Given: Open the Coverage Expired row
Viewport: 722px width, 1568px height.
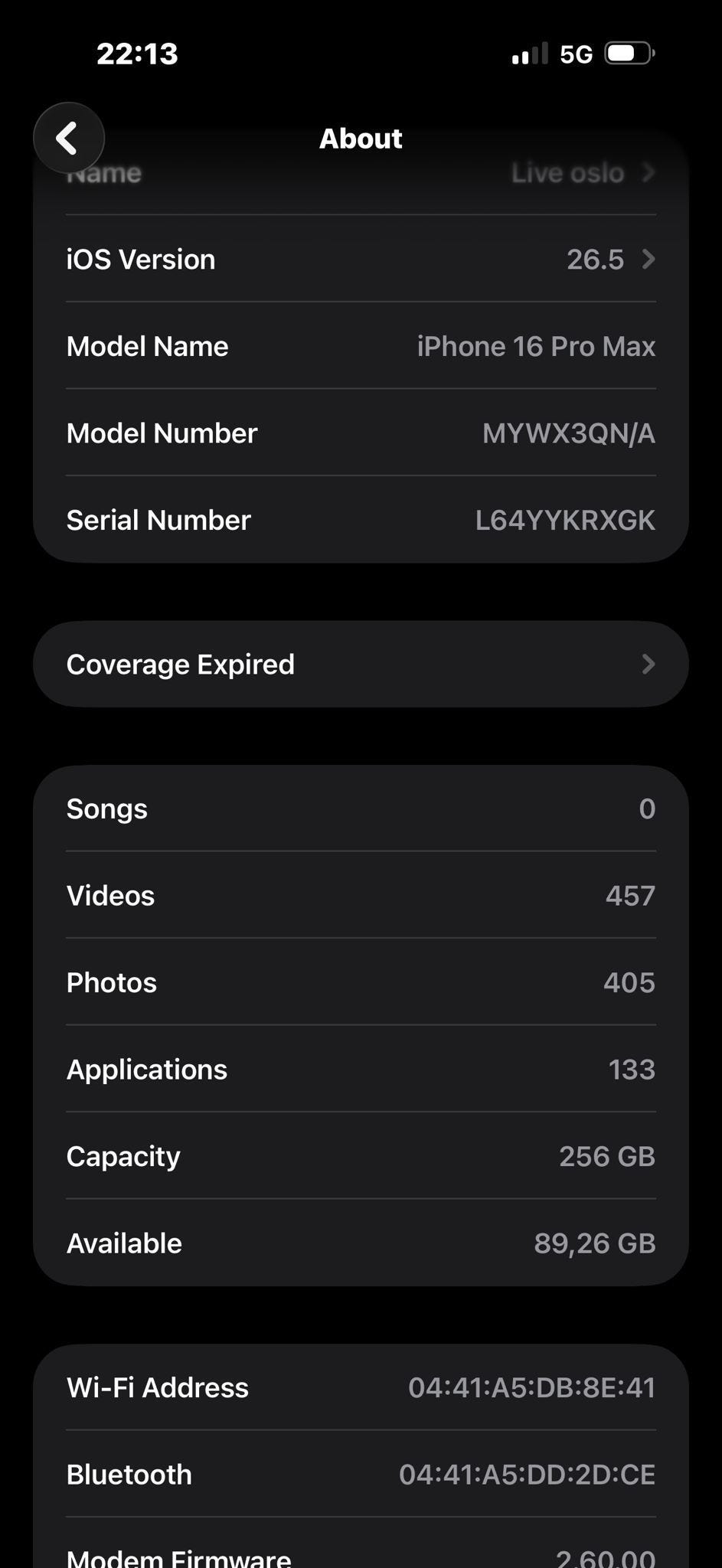Looking at the screenshot, I should click(x=361, y=664).
